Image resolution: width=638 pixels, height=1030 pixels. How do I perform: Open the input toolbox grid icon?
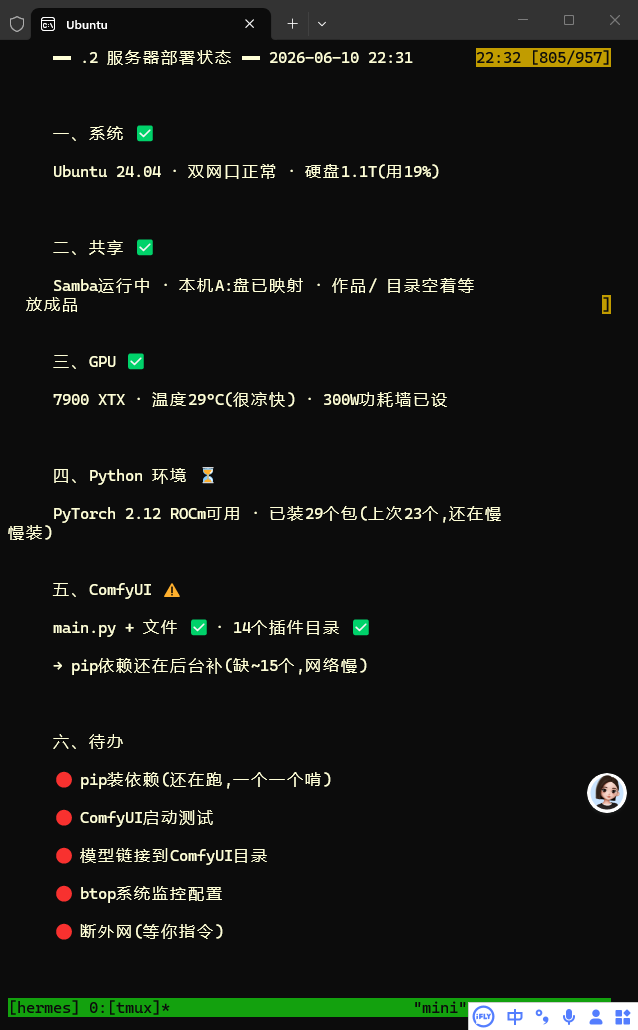622,1017
